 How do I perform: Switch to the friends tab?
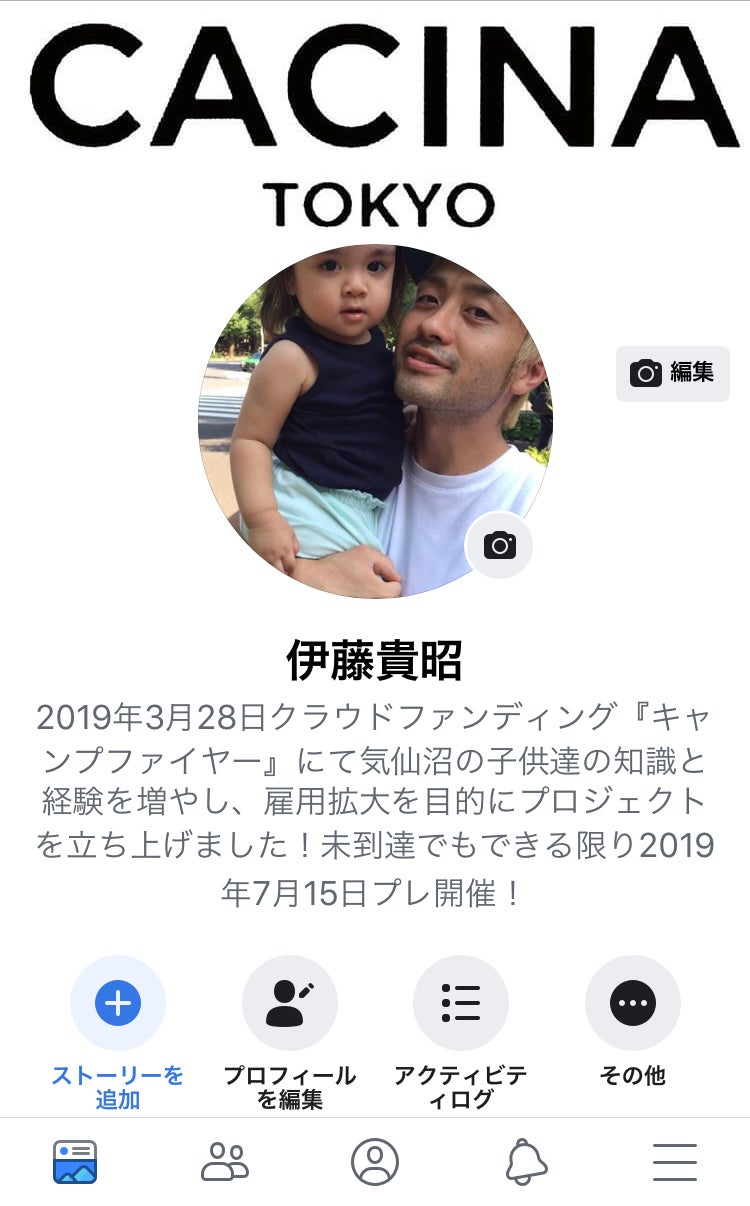(x=225, y=1162)
